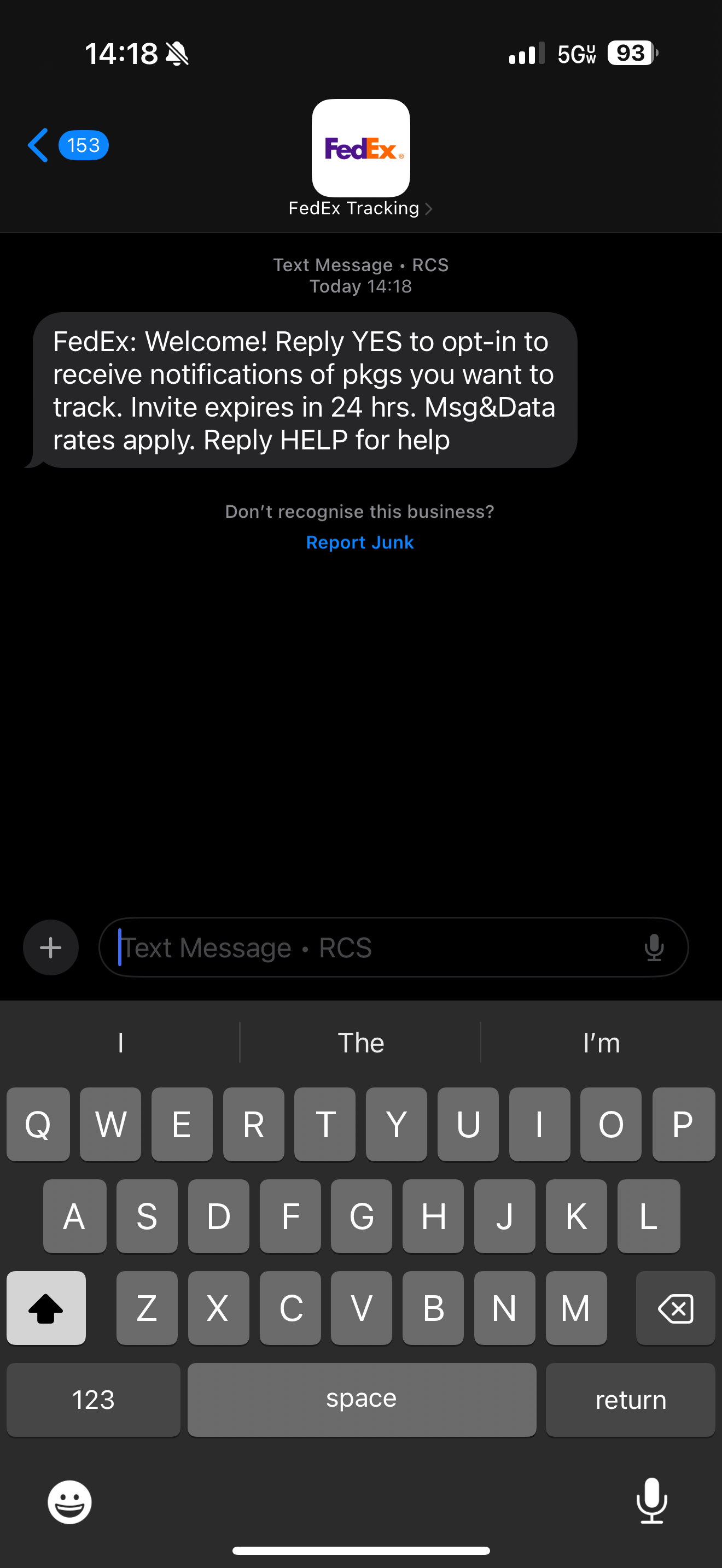
Task: Type the letter Y key
Action: [x=397, y=1124]
